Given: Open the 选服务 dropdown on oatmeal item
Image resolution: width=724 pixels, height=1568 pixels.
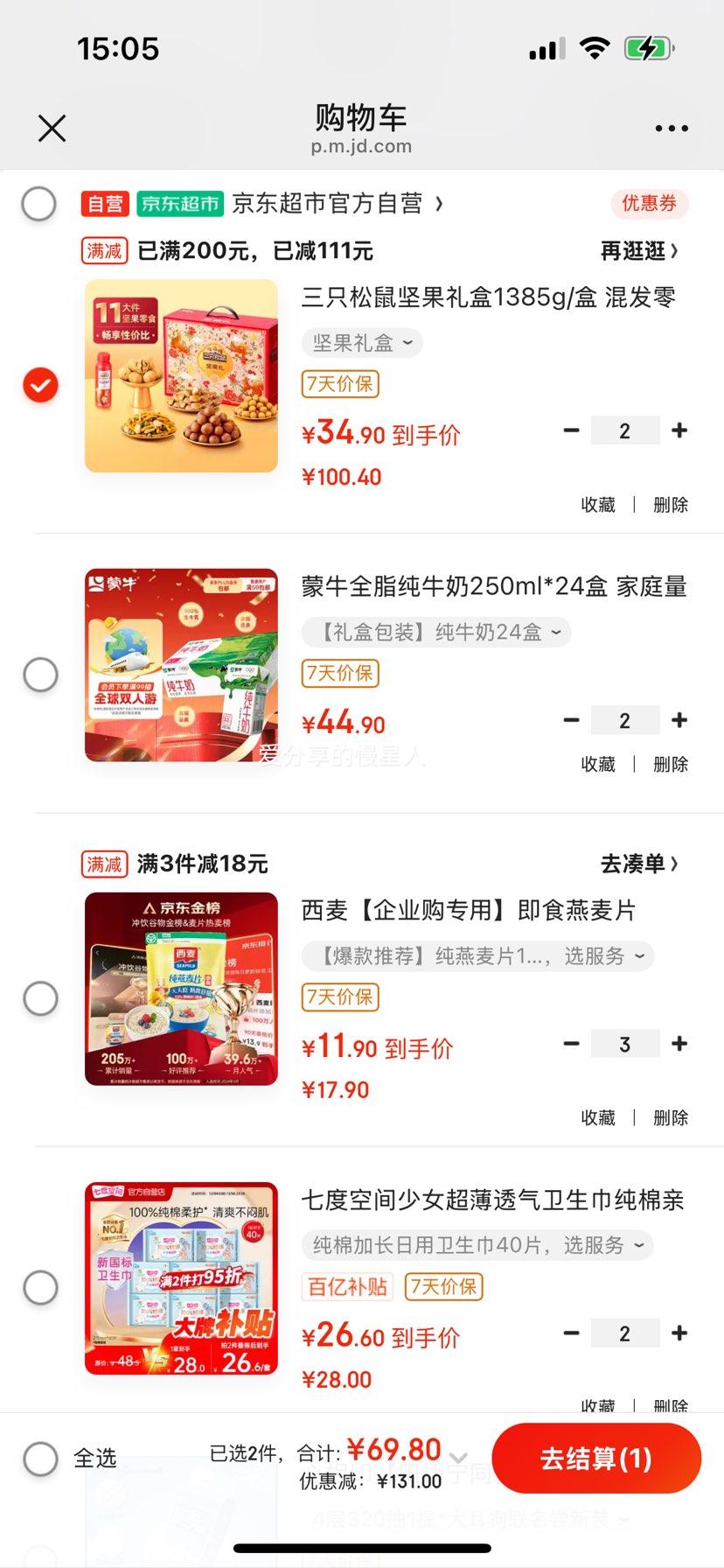Looking at the screenshot, I should click(x=595, y=955).
